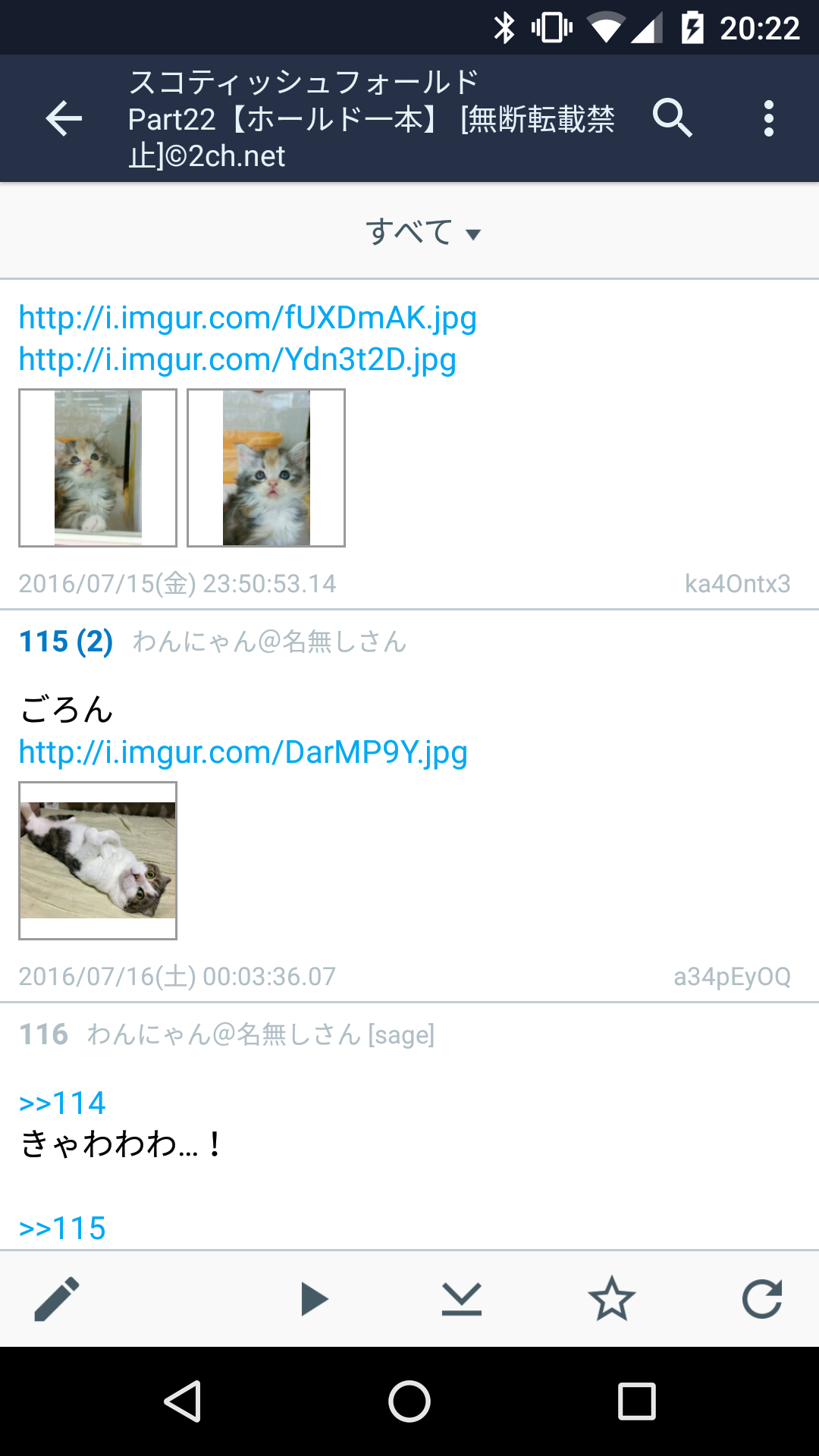819x1456 pixels.
Task: Start auto-scroll with the play icon
Action: (x=313, y=1299)
